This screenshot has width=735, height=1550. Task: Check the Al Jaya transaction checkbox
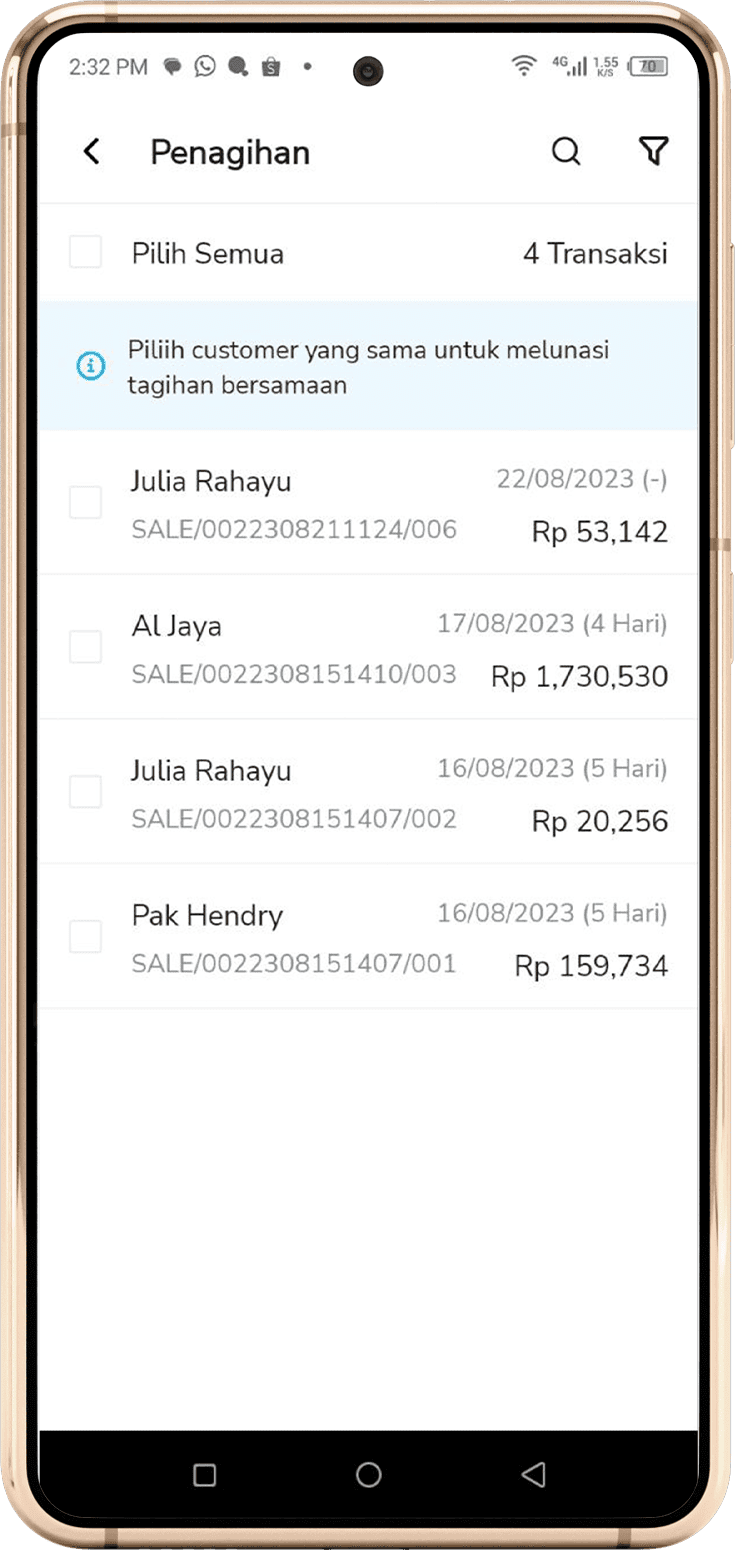pyautogui.click(x=85, y=647)
